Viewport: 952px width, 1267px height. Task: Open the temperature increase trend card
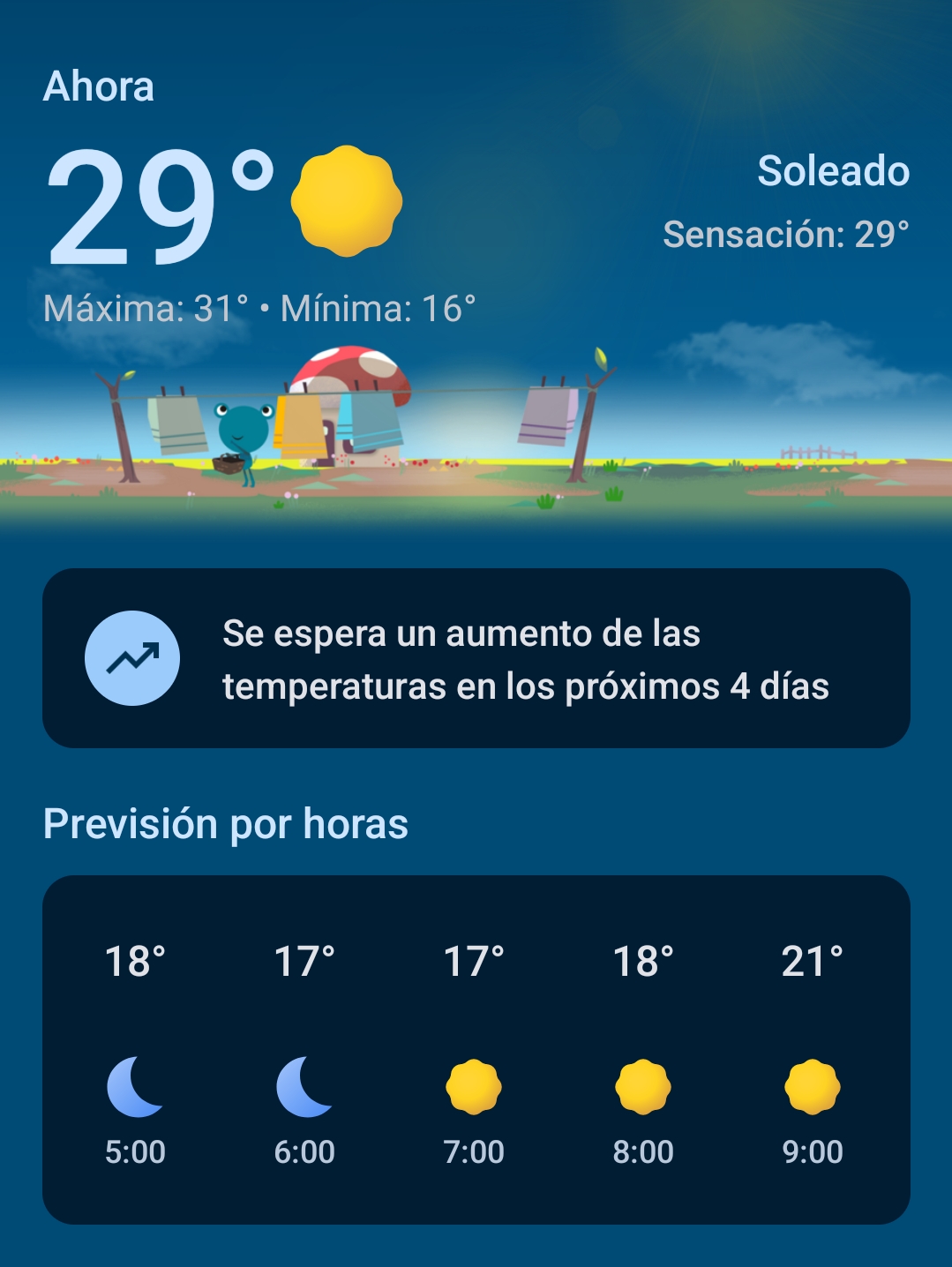(476, 658)
